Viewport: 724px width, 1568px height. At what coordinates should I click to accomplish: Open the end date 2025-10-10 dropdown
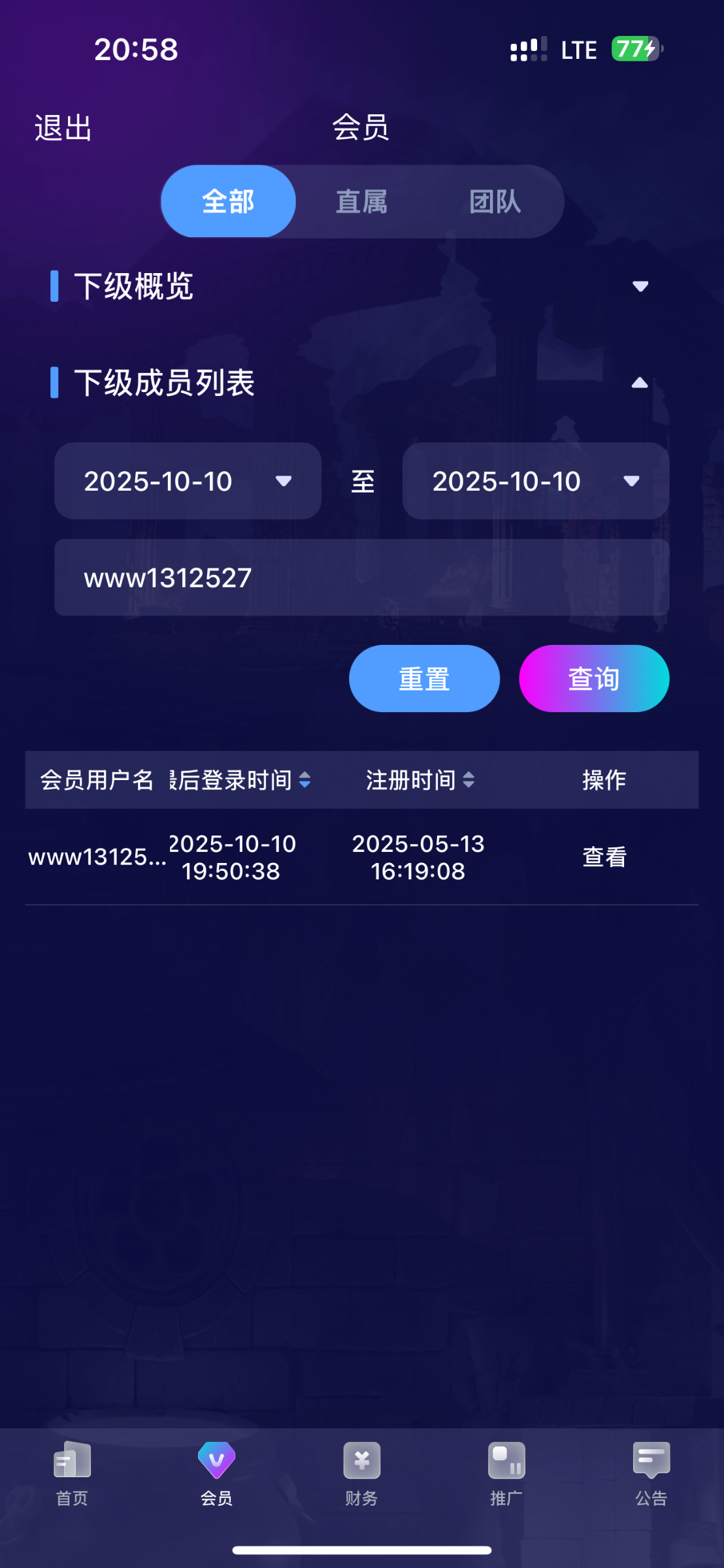point(536,481)
